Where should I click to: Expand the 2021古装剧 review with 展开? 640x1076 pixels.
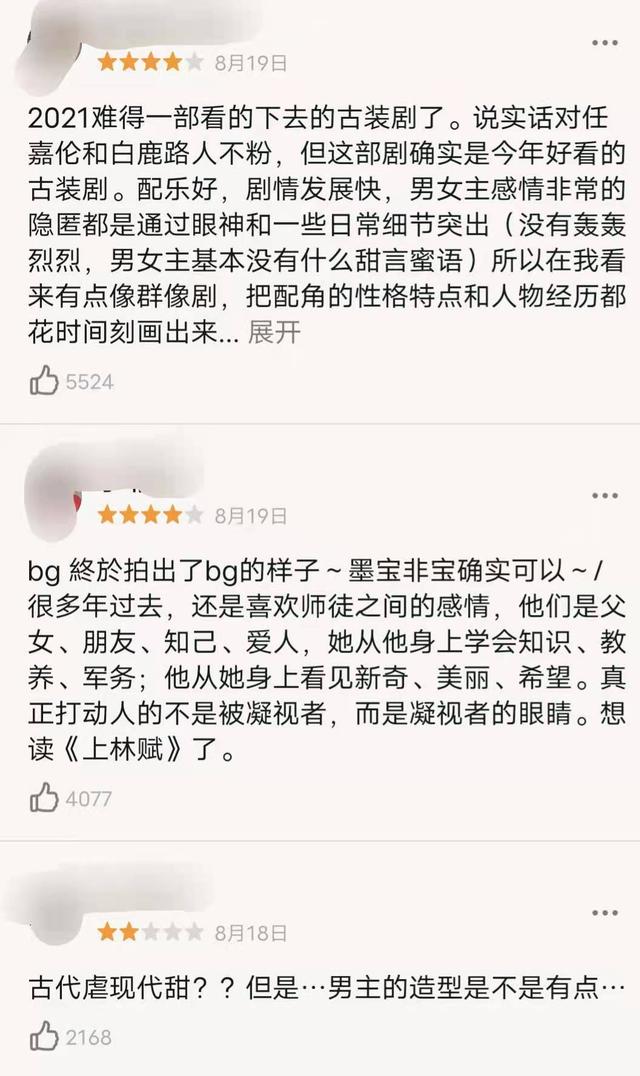pyautogui.click(x=274, y=333)
